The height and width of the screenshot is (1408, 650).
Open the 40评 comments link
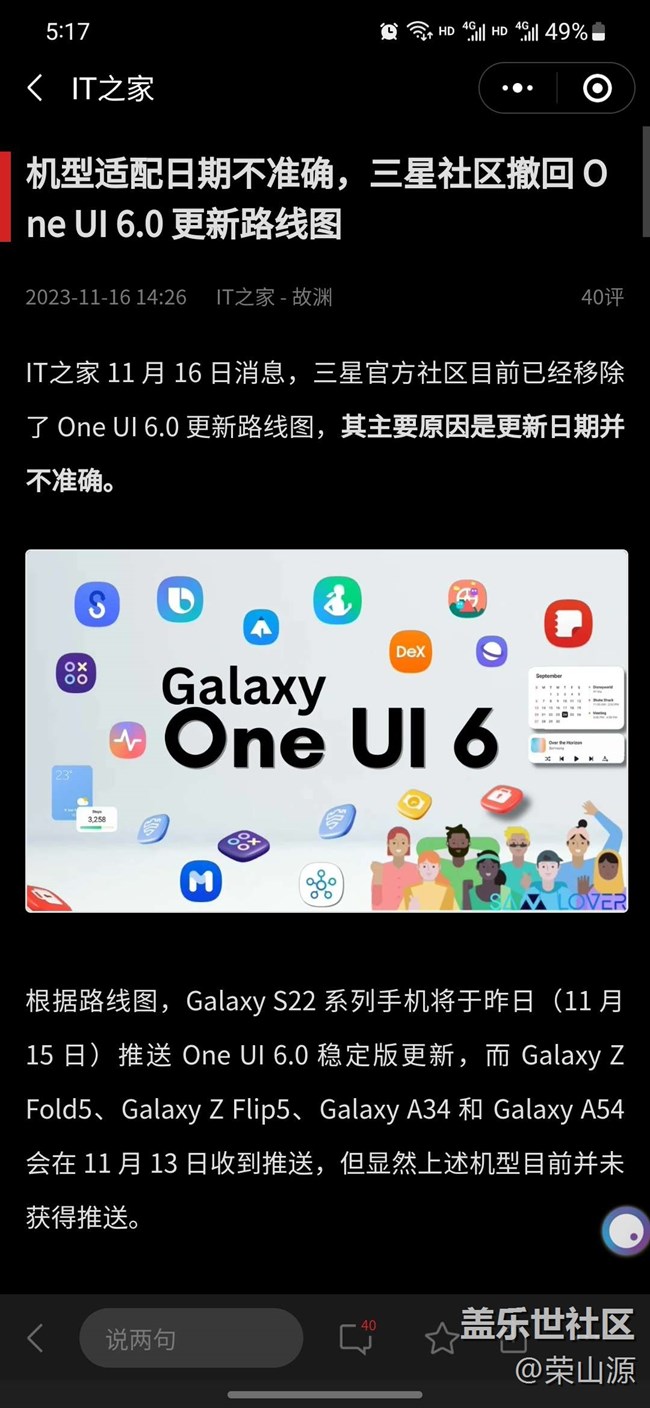pyautogui.click(x=602, y=297)
